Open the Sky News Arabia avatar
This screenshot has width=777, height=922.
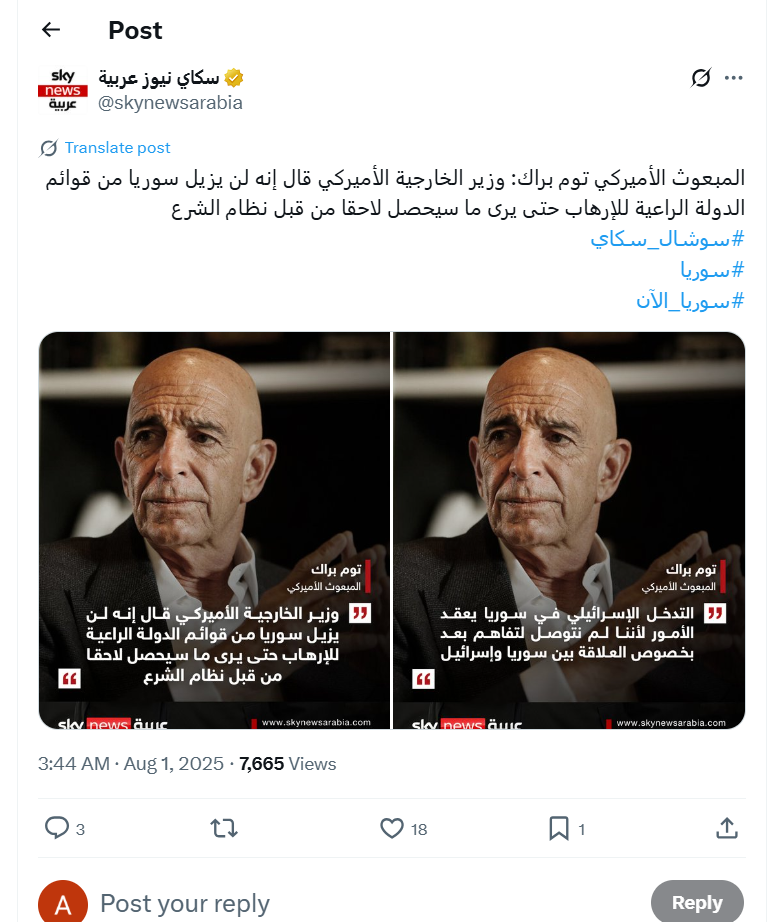[63, 90]
